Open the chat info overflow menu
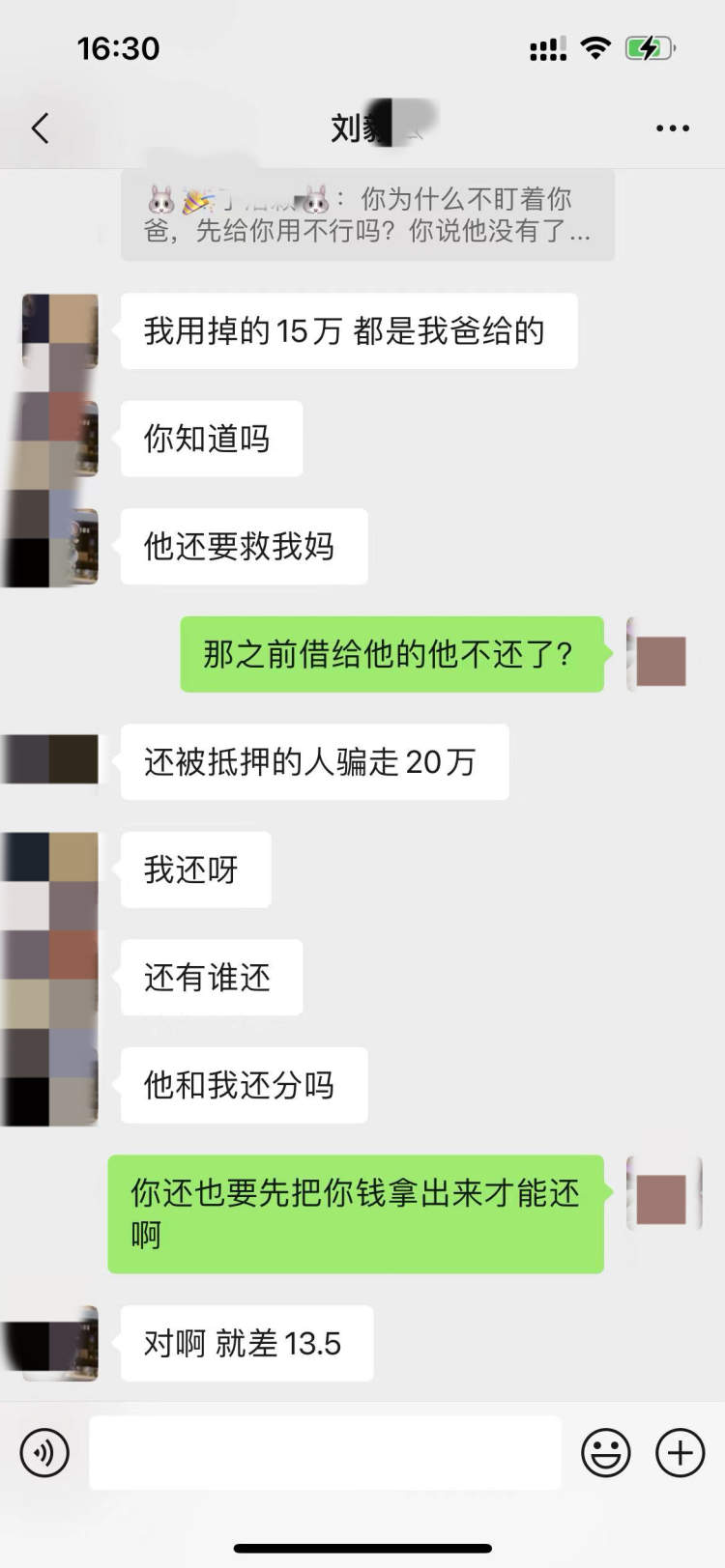725x1568 pixels. (x=672, y=128)
